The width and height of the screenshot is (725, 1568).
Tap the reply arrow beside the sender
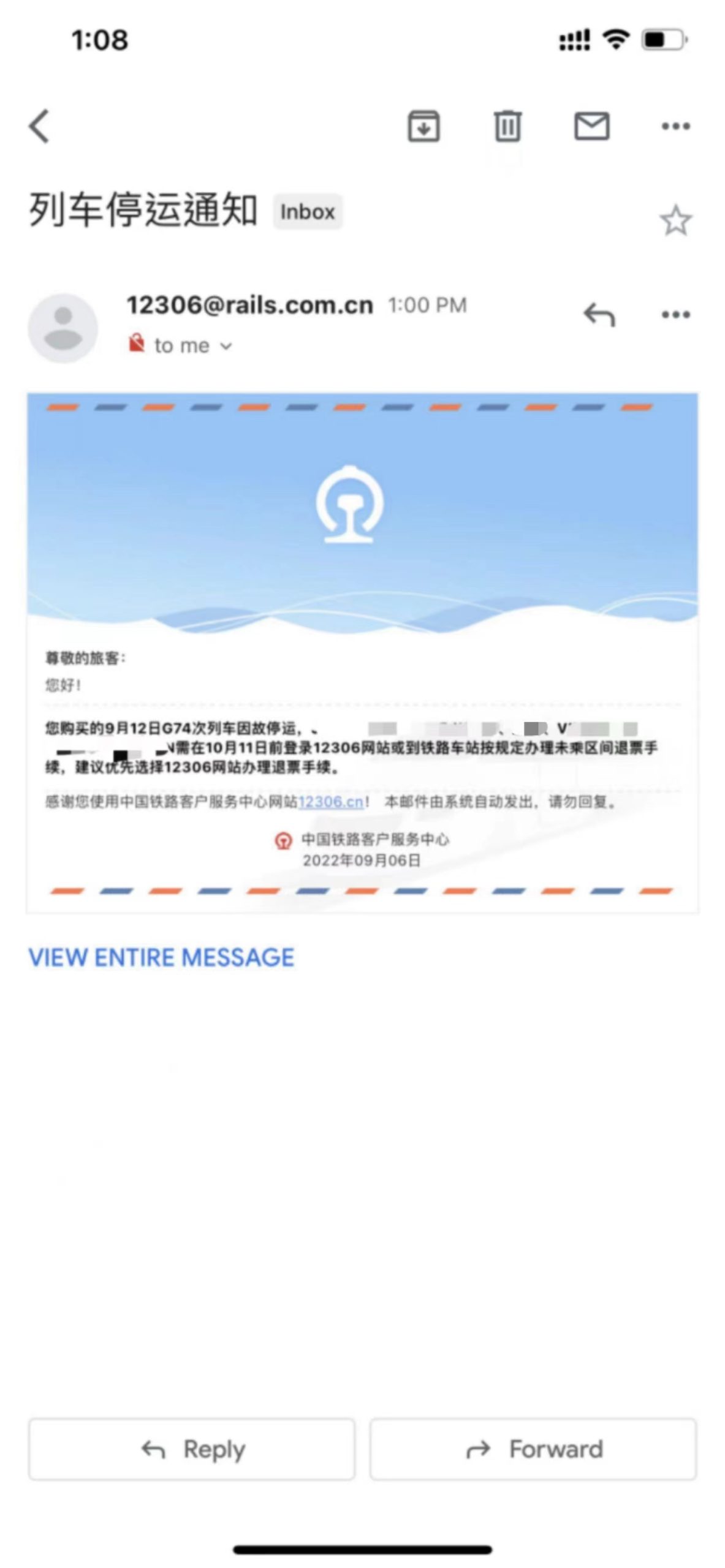(x=598, y=315)
